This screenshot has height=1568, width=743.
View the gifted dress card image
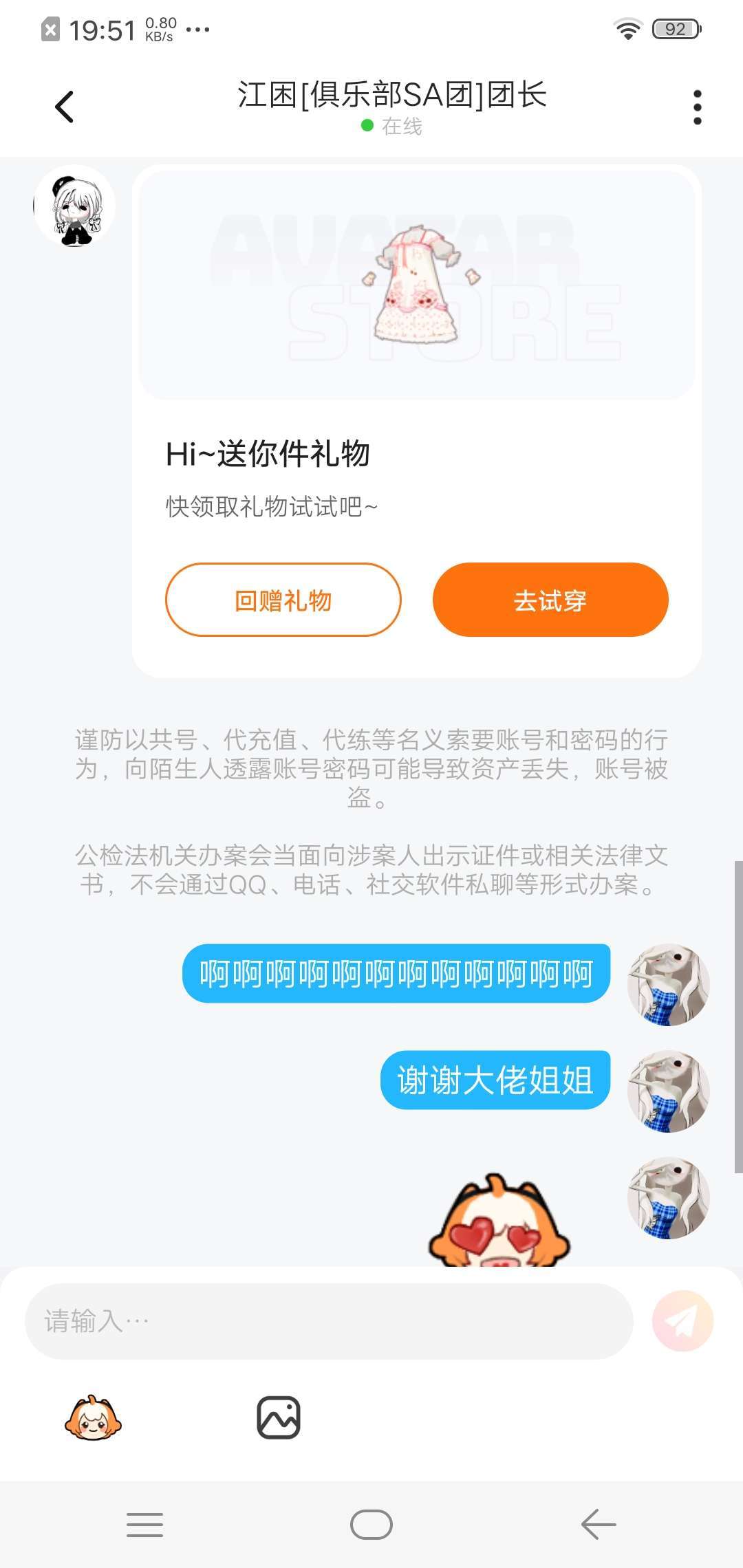pos(417,283)
